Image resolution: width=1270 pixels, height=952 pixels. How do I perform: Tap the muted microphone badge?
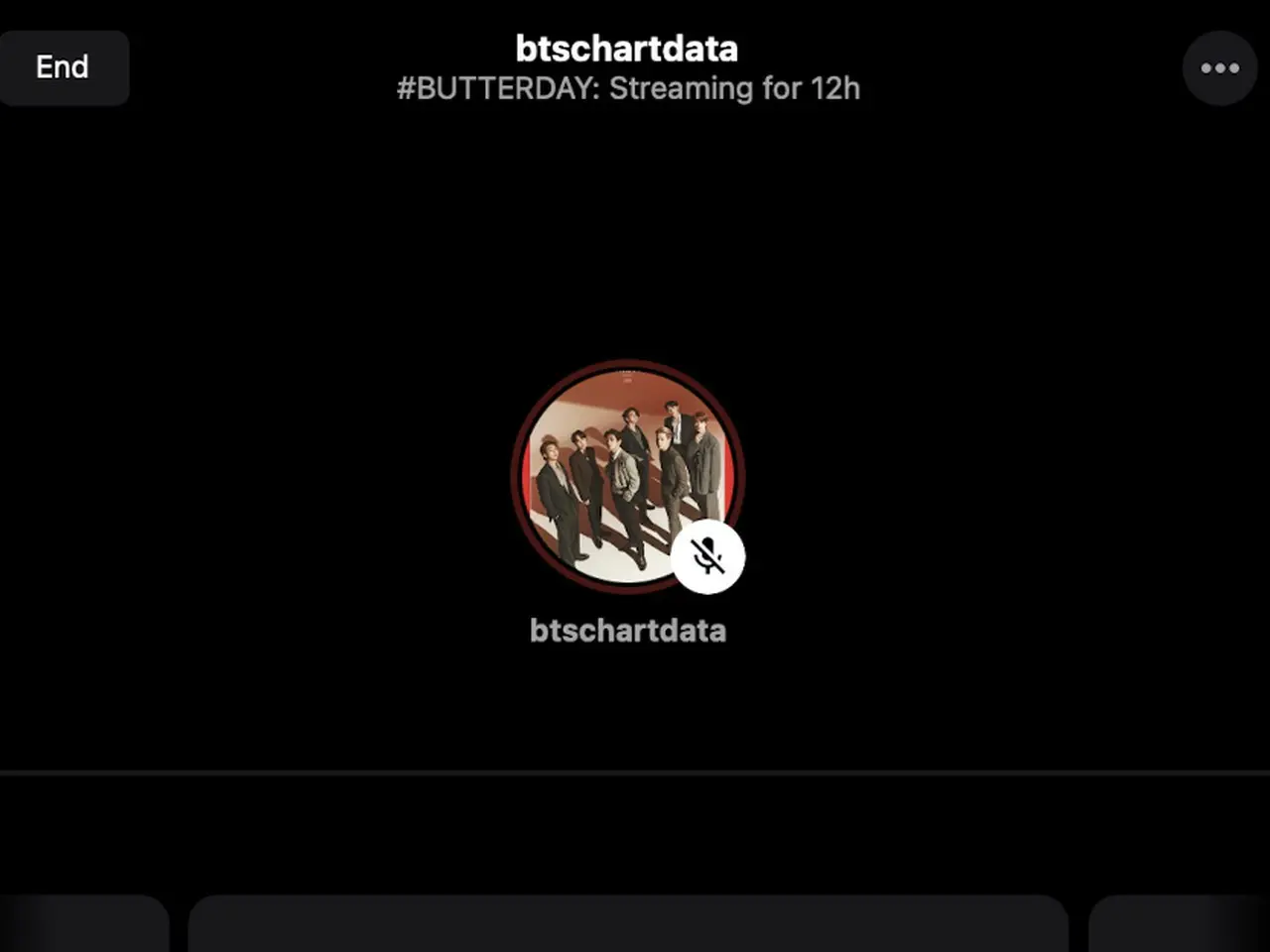click(x=707, y=556)
